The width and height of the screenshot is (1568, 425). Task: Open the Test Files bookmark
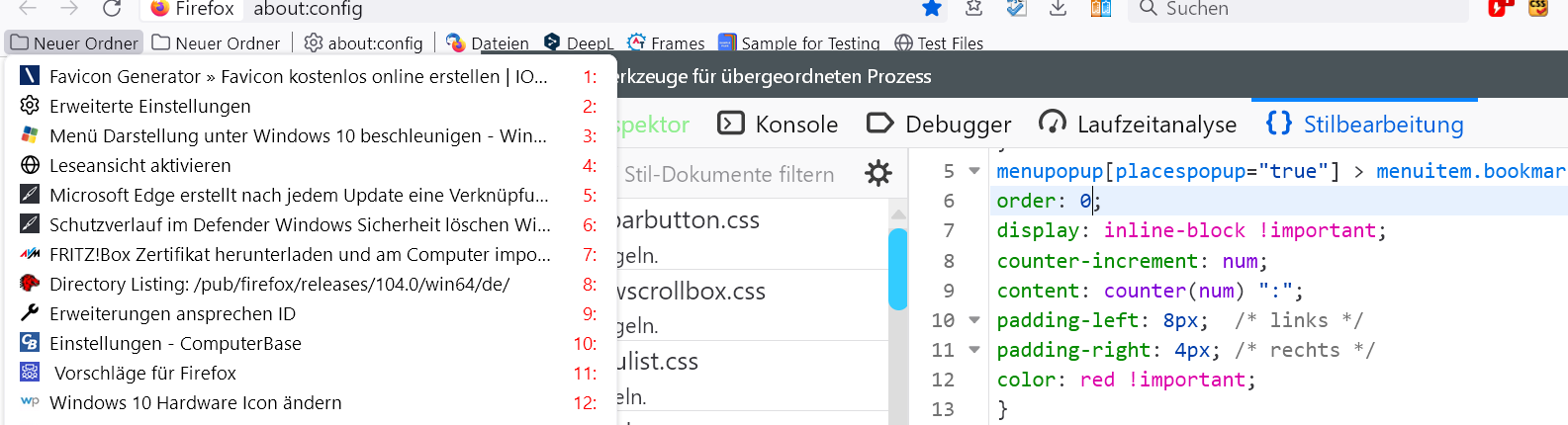tap(939, 43)
